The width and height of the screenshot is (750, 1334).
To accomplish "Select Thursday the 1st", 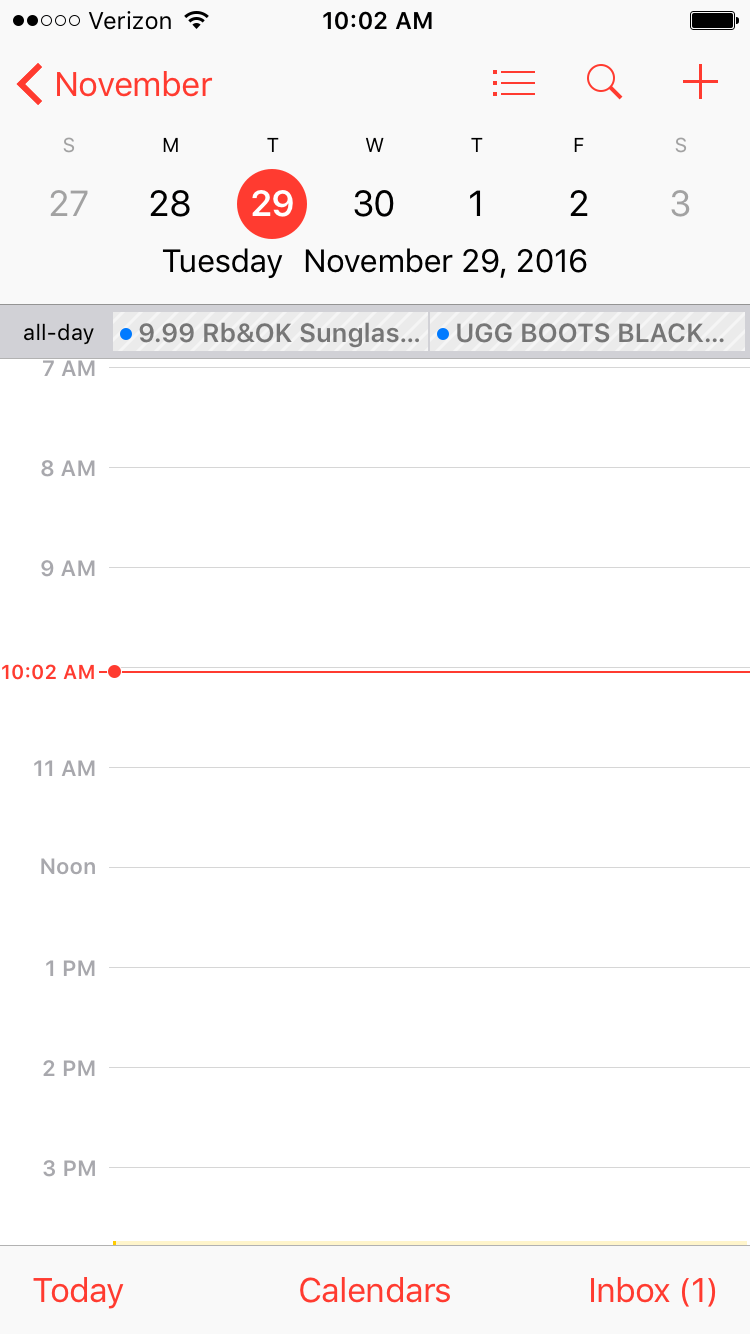I will [x=476, y=204].
